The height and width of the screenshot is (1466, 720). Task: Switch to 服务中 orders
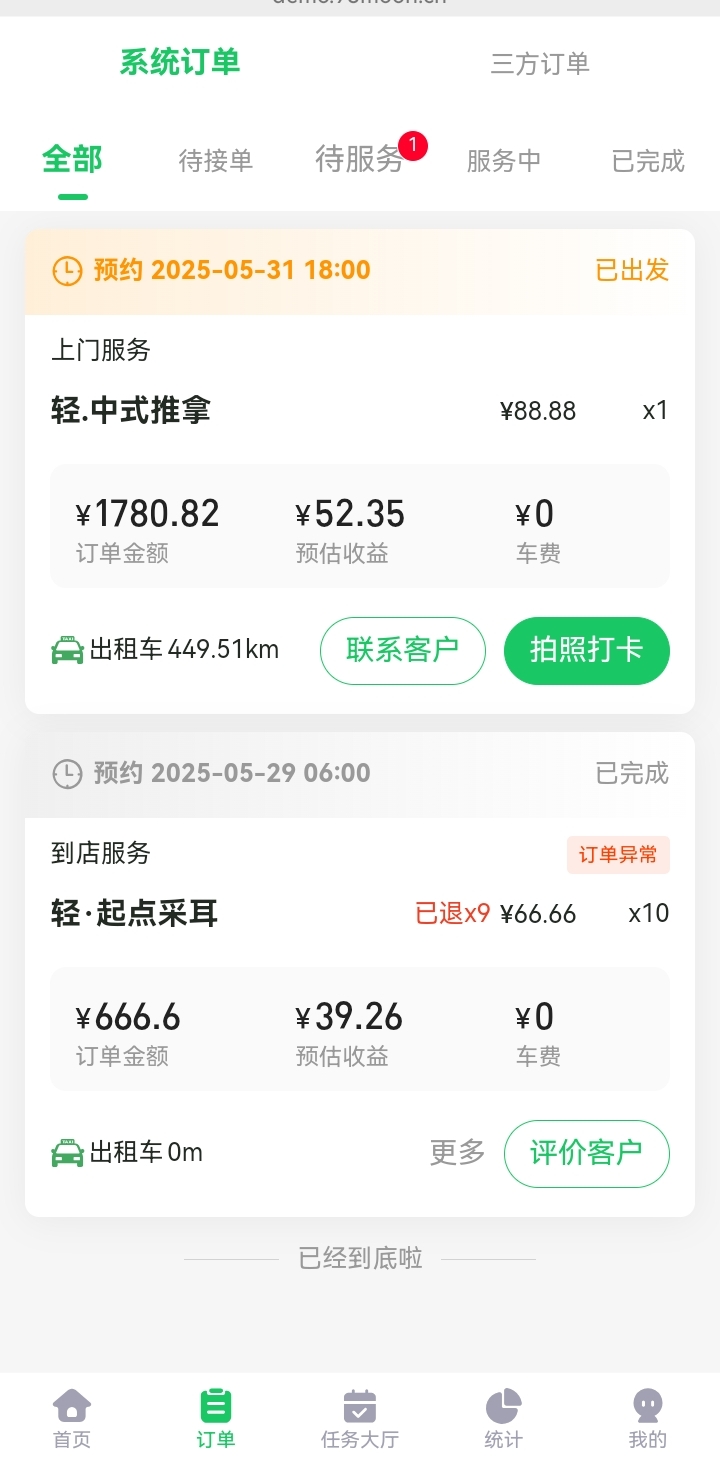pyautogui.click(x=504, y=160)
